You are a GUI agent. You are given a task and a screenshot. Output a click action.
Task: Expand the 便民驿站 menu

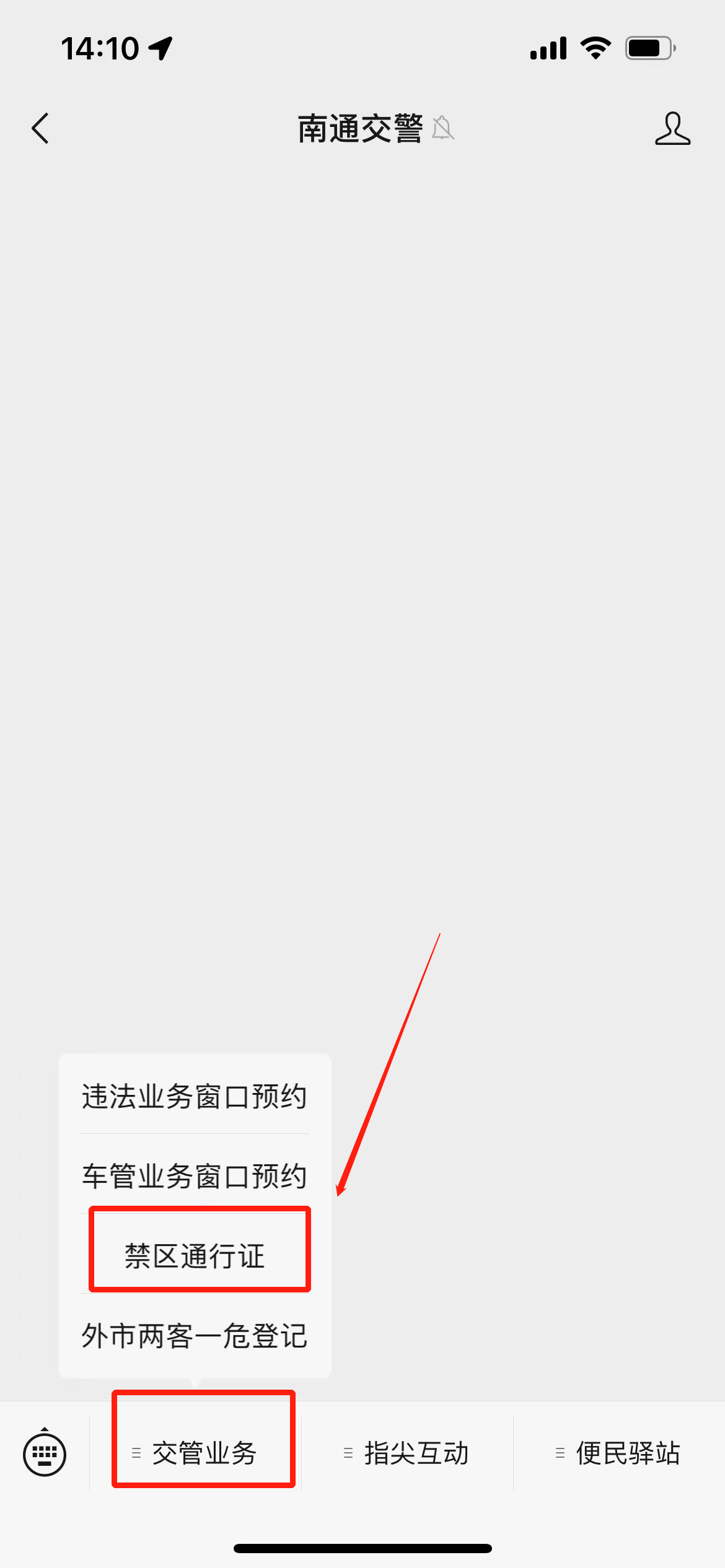tap(620, 1453)
